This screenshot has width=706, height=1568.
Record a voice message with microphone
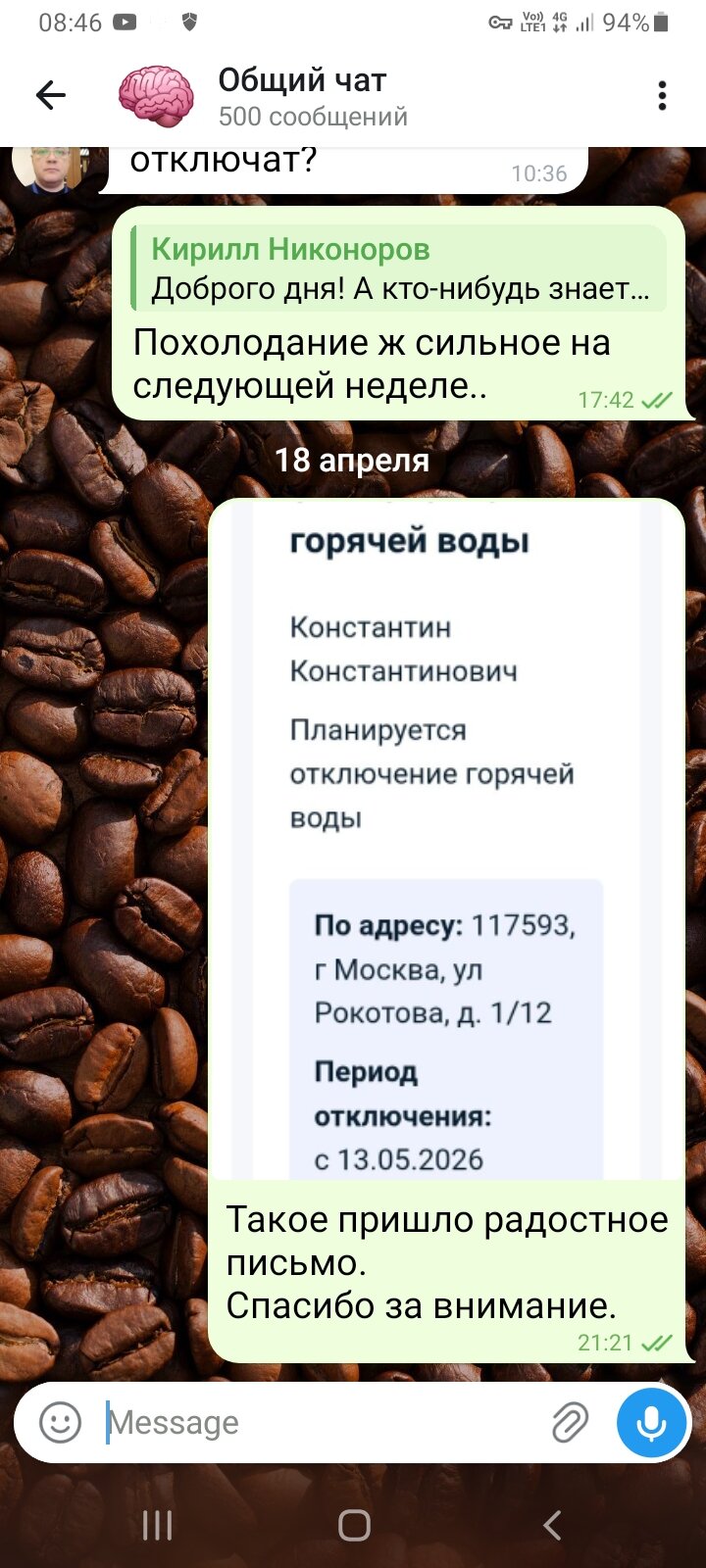[x=651, y=1422]
